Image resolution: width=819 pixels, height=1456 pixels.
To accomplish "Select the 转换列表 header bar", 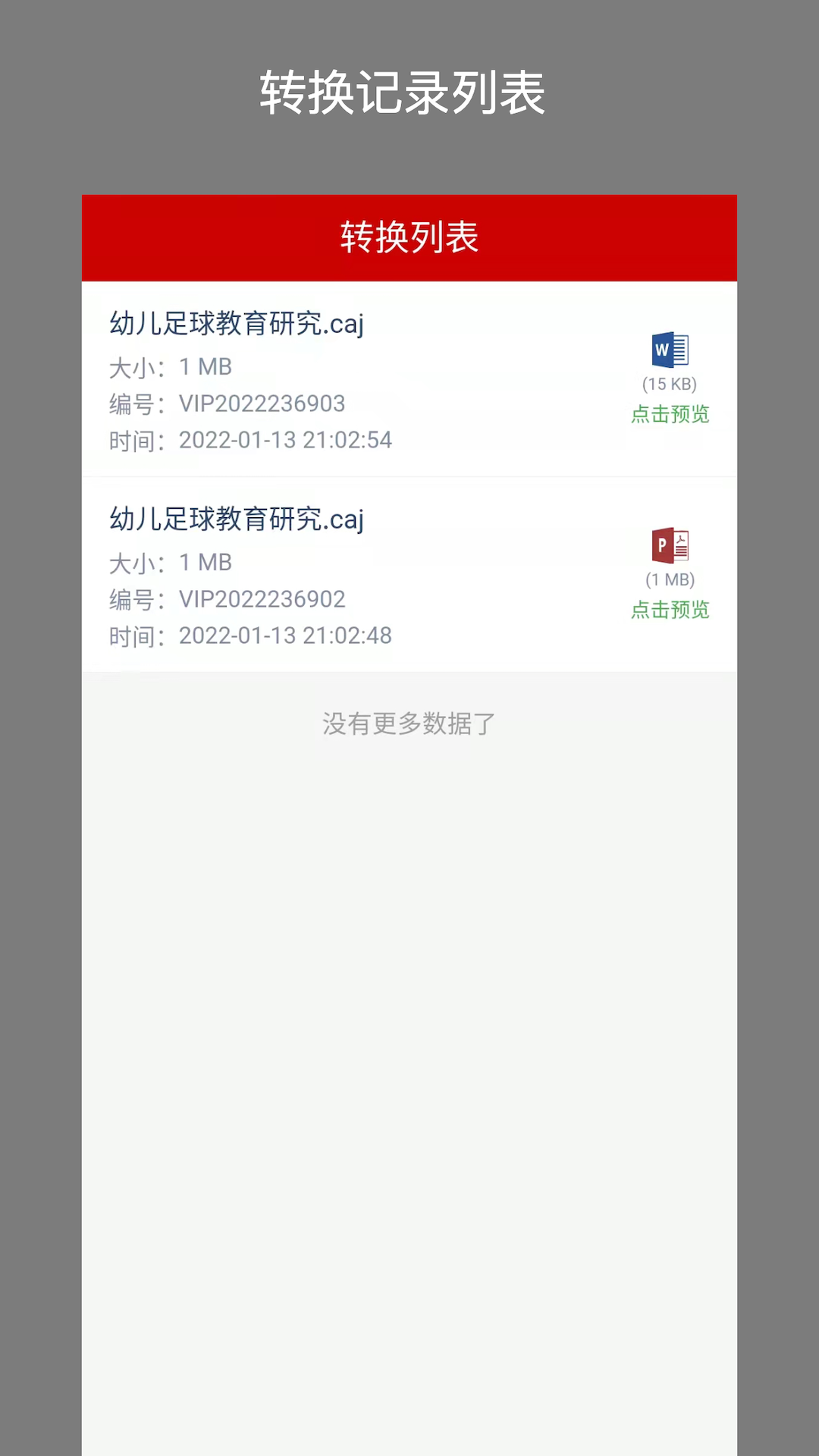I will click(409, 237).
